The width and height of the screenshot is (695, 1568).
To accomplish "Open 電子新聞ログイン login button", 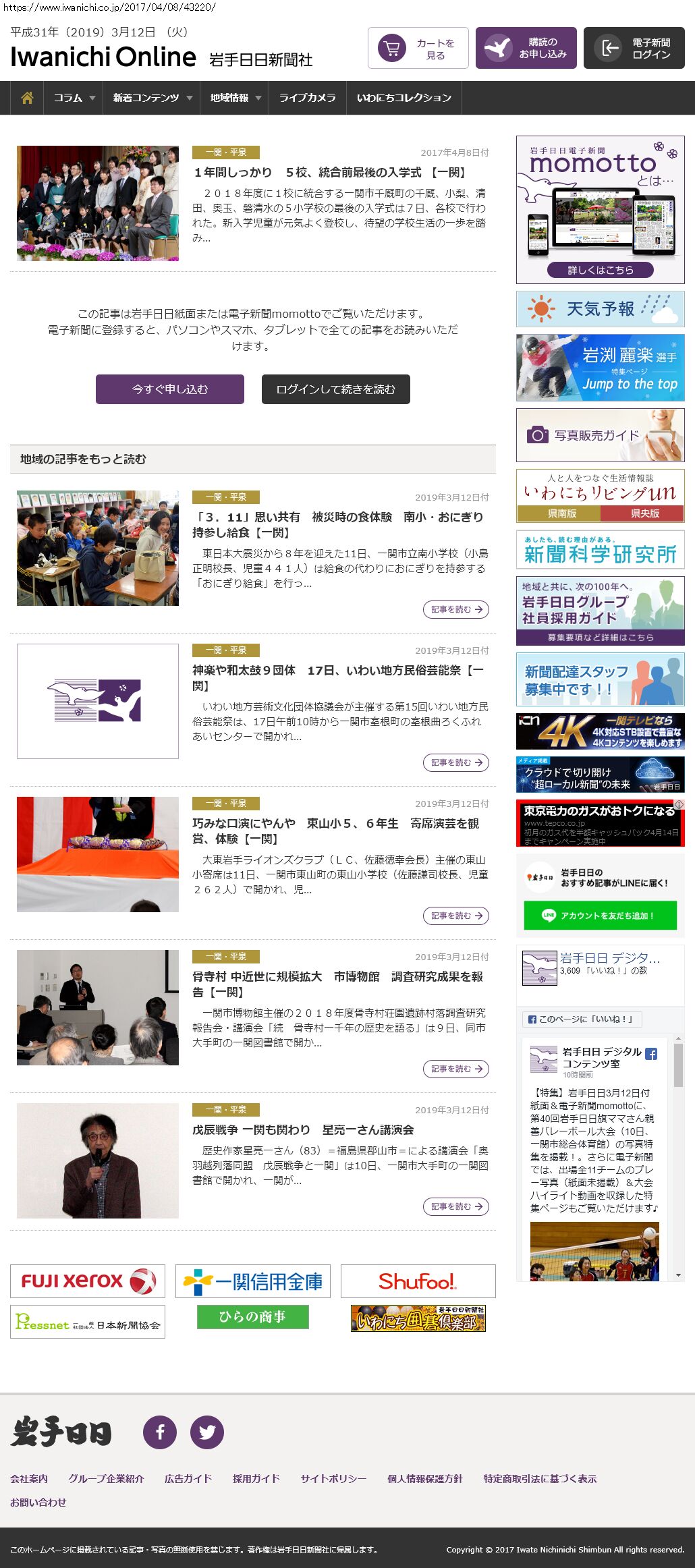I will click(634, 48).
